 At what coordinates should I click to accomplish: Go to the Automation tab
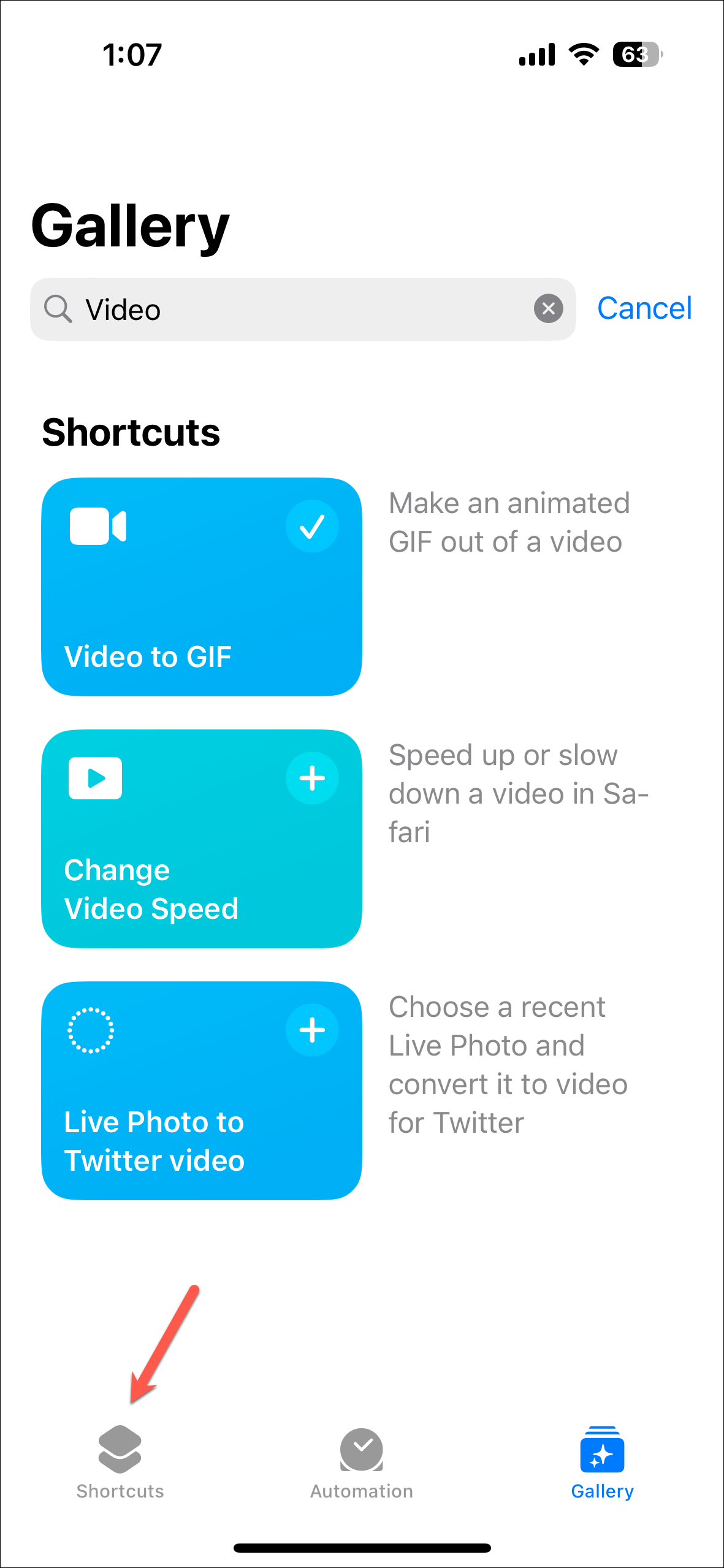pyautogui.click(x=362, y=1462)
